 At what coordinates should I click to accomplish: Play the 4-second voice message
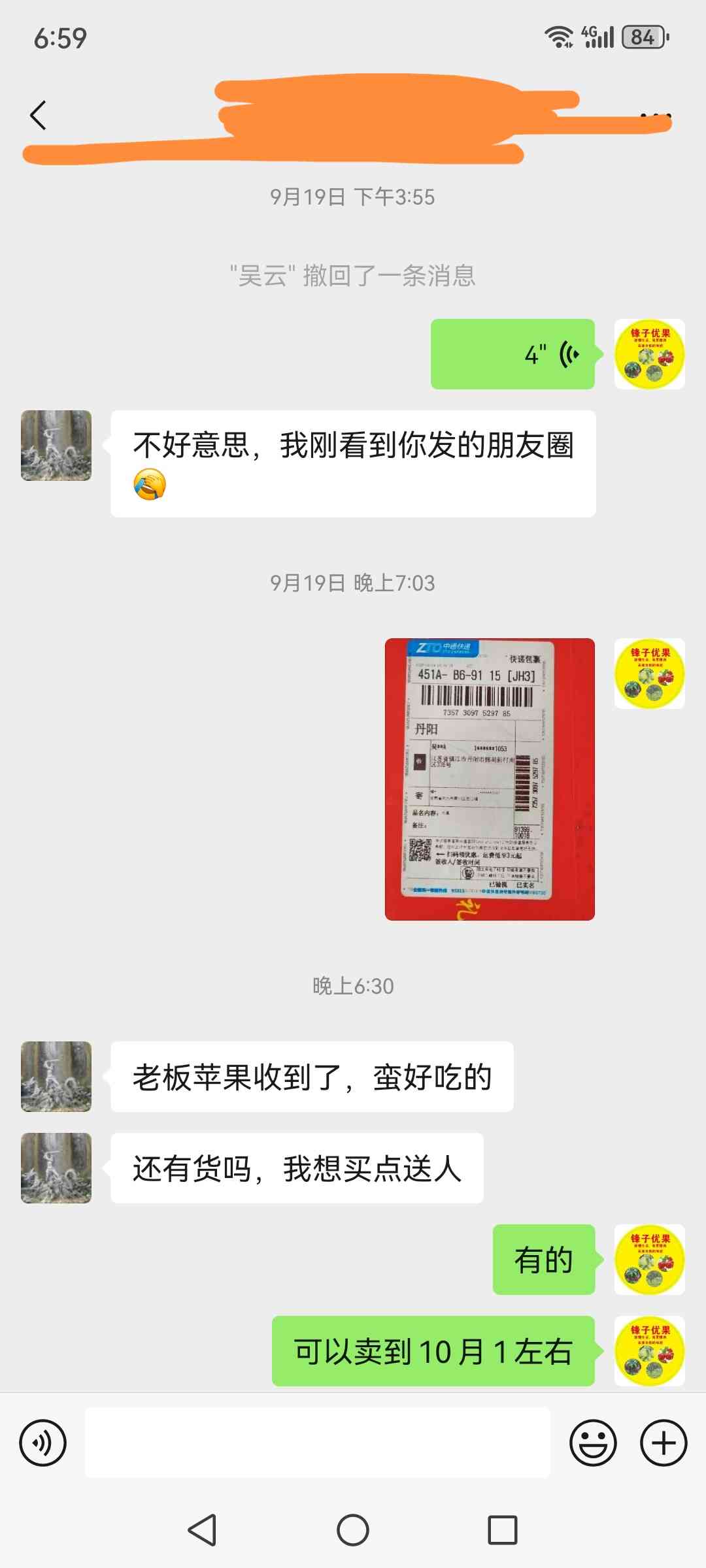point(513,354)
